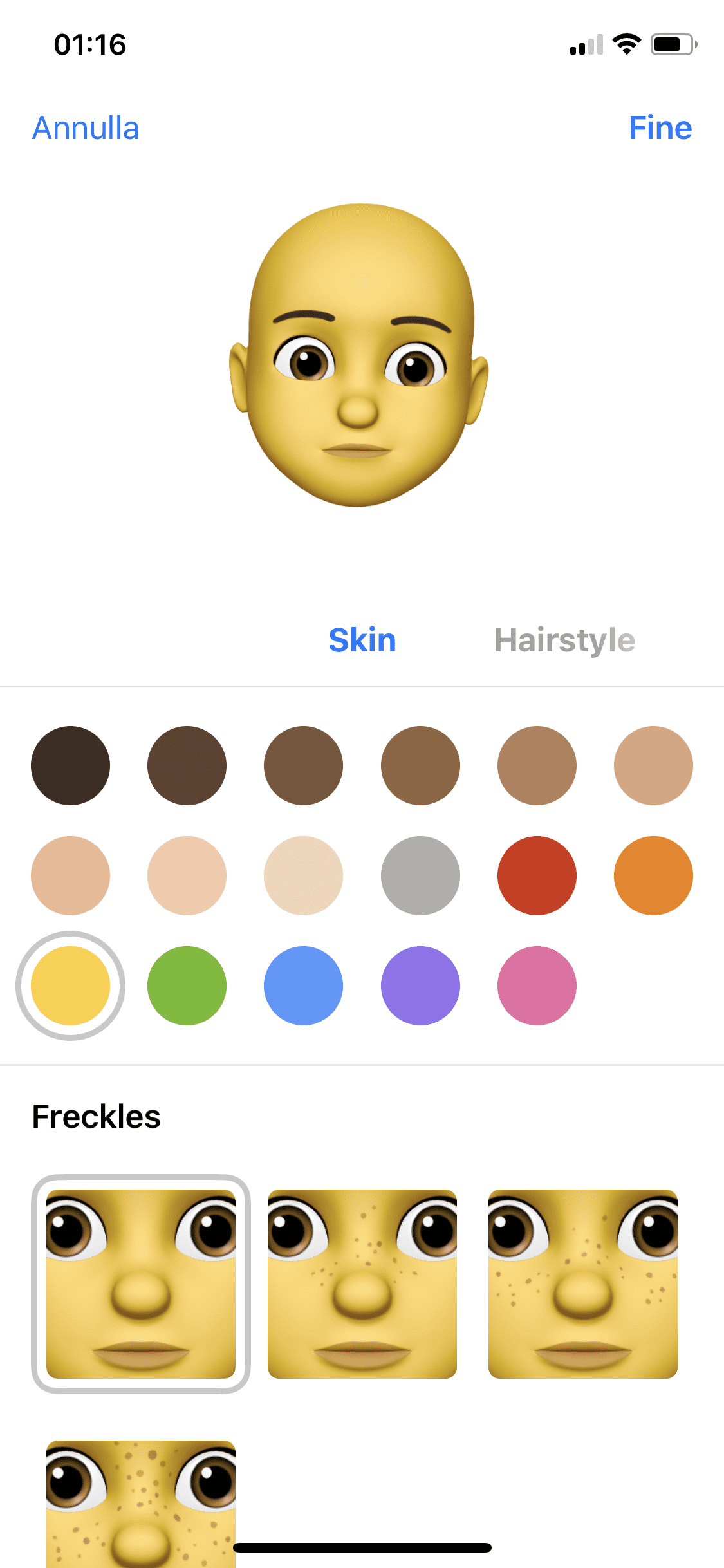
Task: Select the Skin tab
Action: click(362, 640)
